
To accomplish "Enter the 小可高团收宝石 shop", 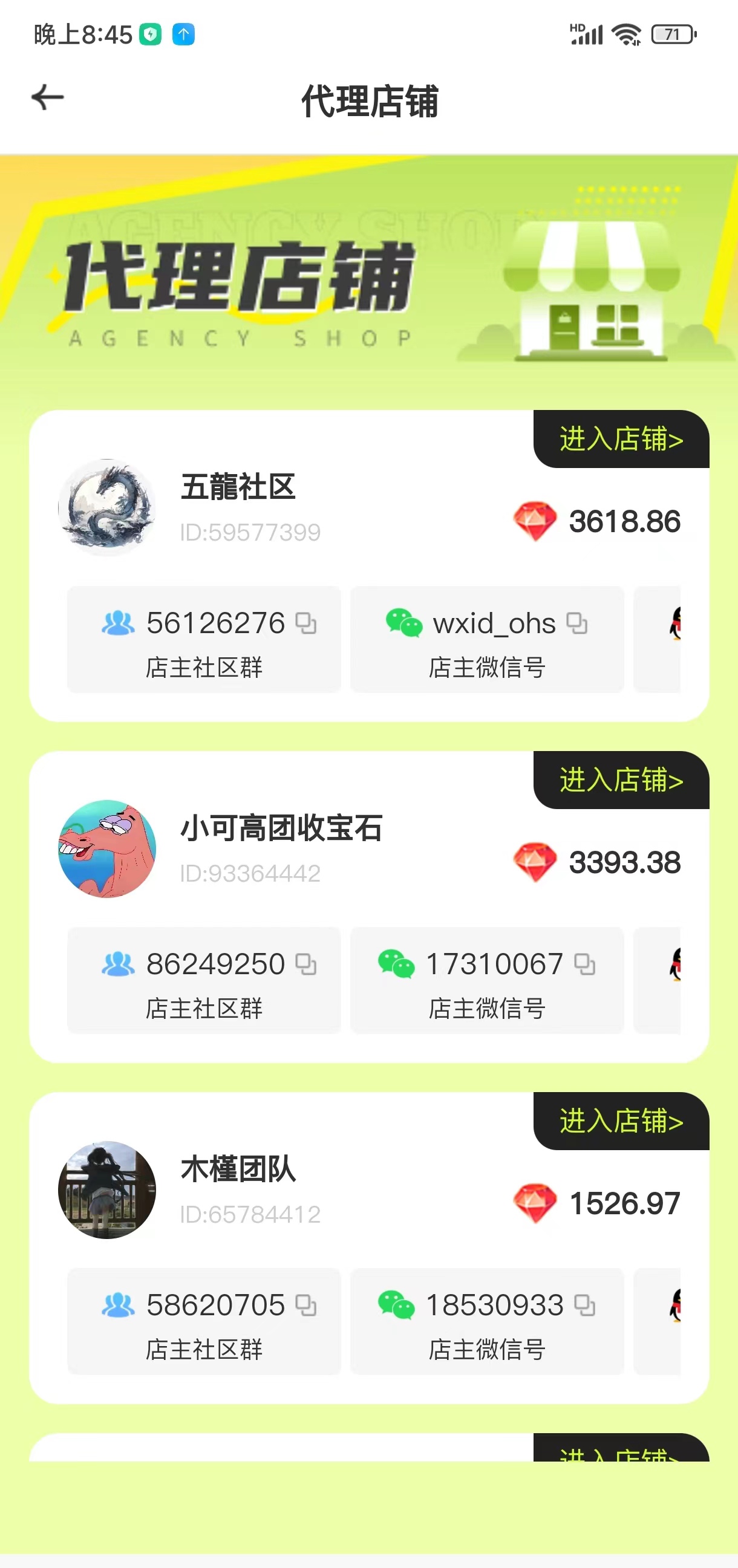I will 620,781.
